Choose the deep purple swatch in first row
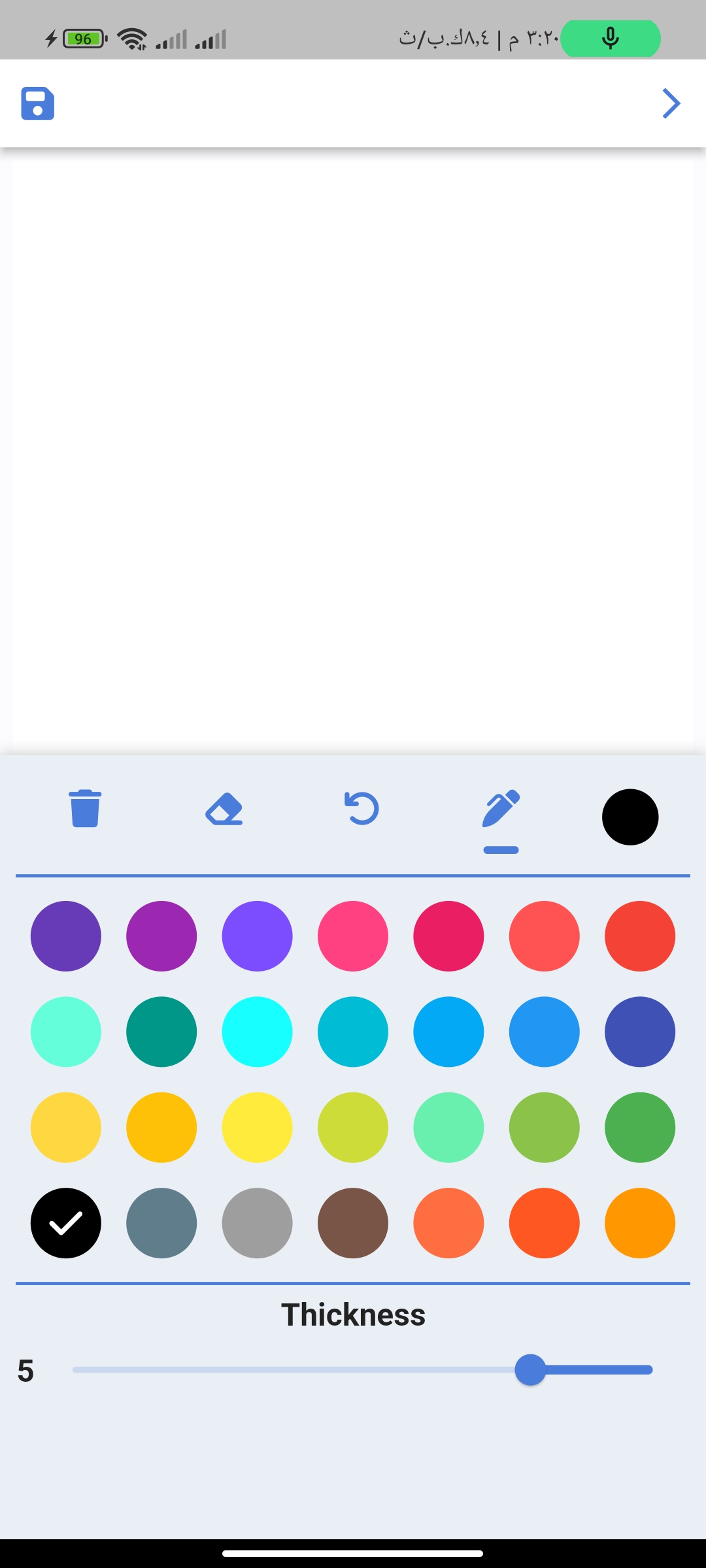Screen dimensions: 706x1568 (66, 936)
